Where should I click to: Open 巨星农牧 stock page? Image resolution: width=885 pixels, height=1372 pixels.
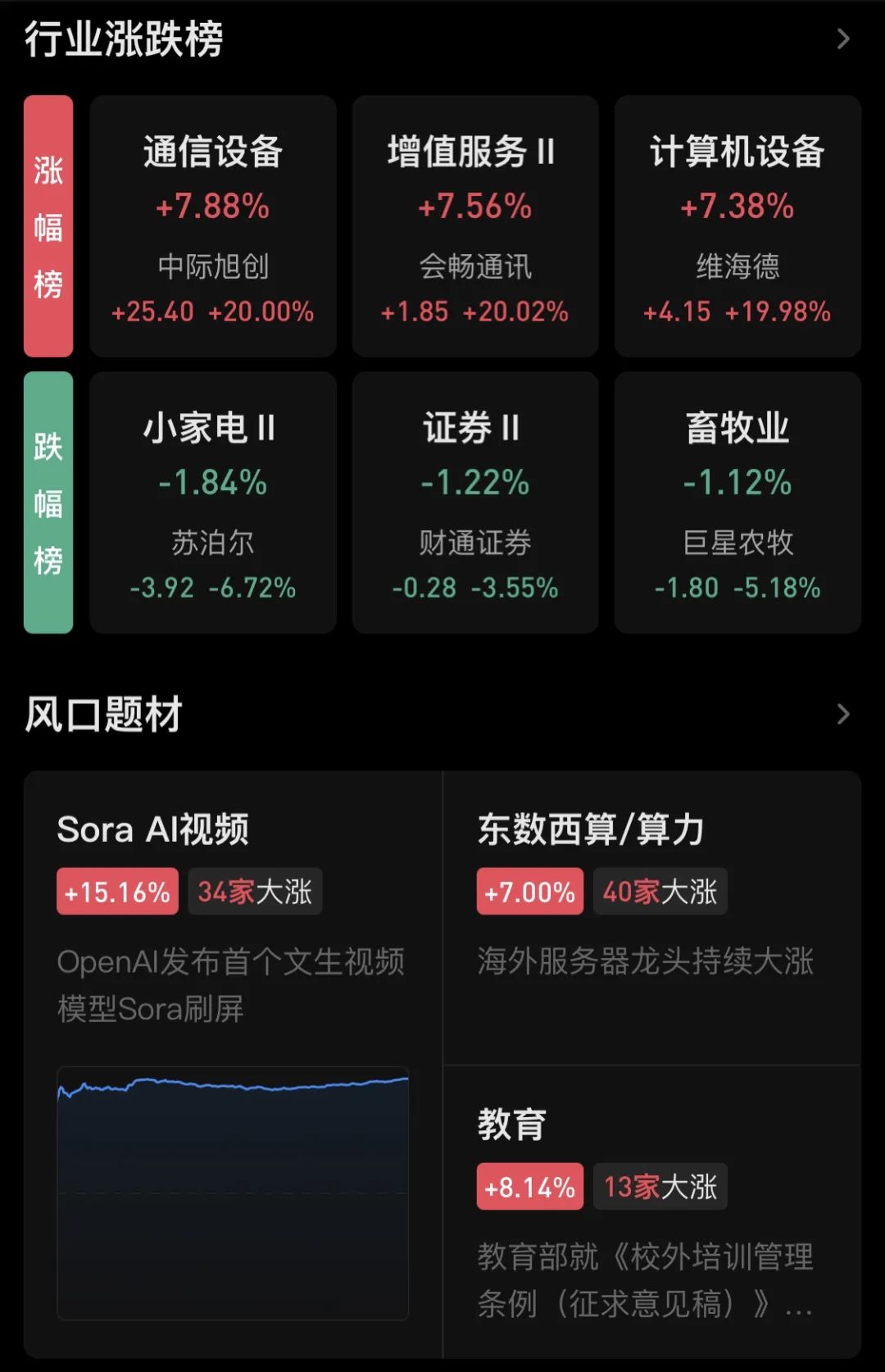(737, 543)
